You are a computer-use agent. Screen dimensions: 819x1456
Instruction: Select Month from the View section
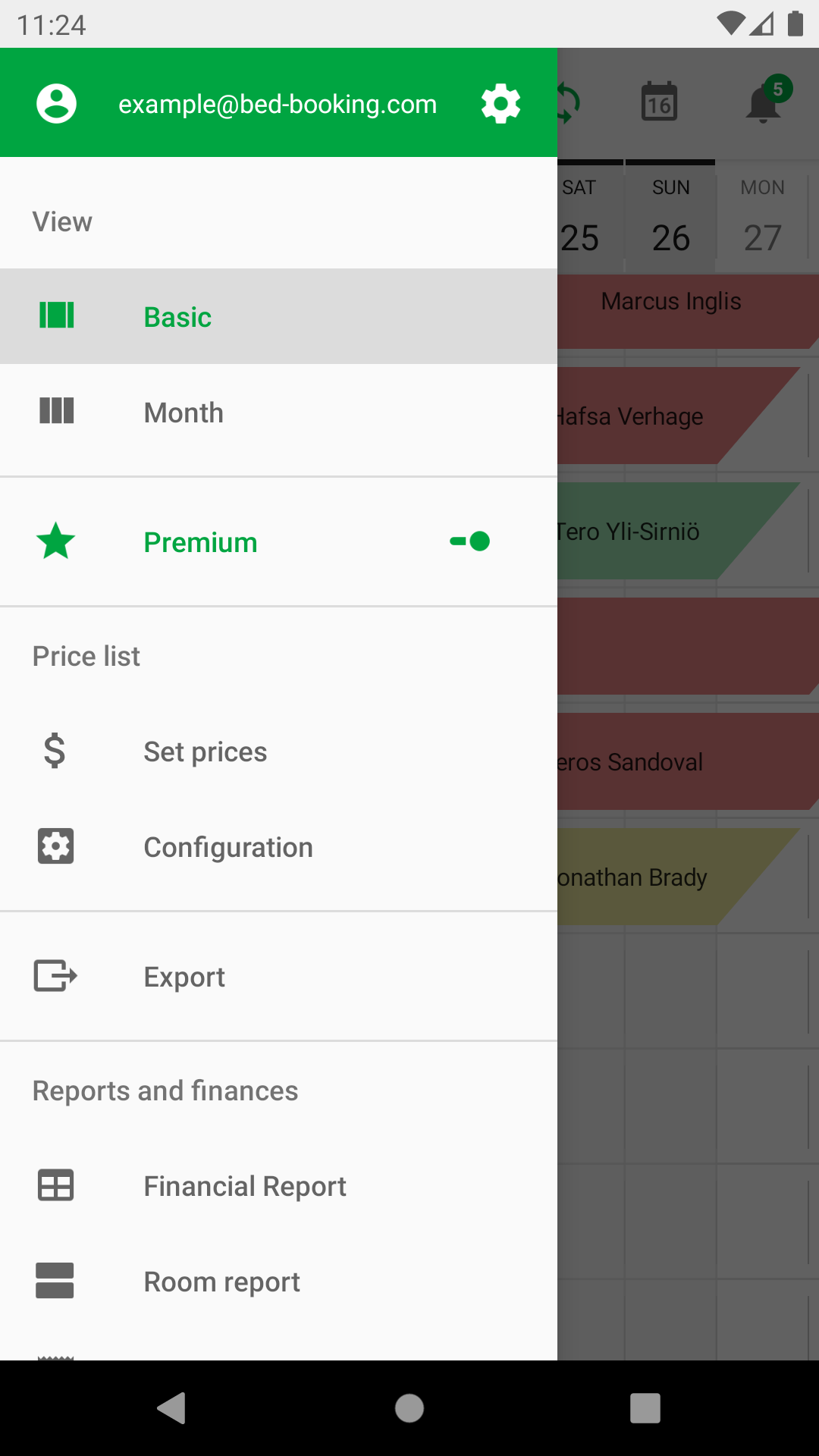(183, 412)
